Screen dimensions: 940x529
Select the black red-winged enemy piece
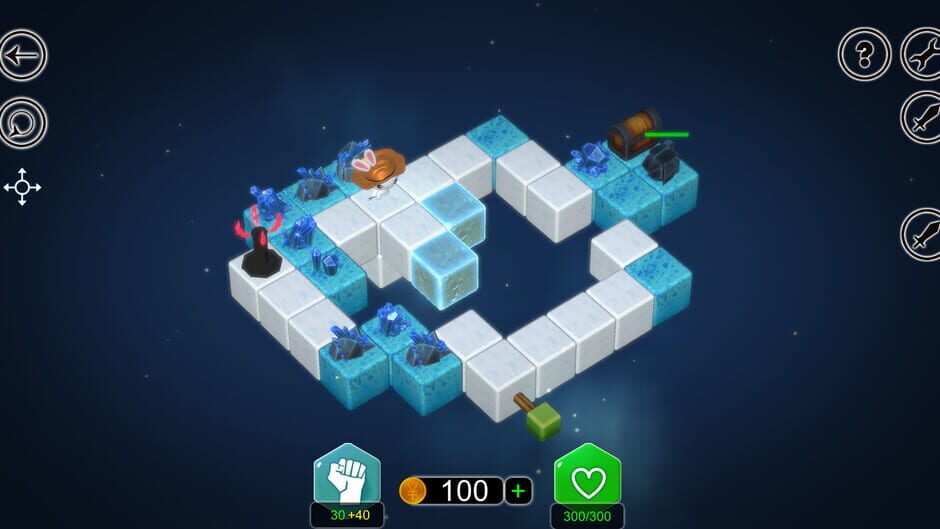pos(260,248)
